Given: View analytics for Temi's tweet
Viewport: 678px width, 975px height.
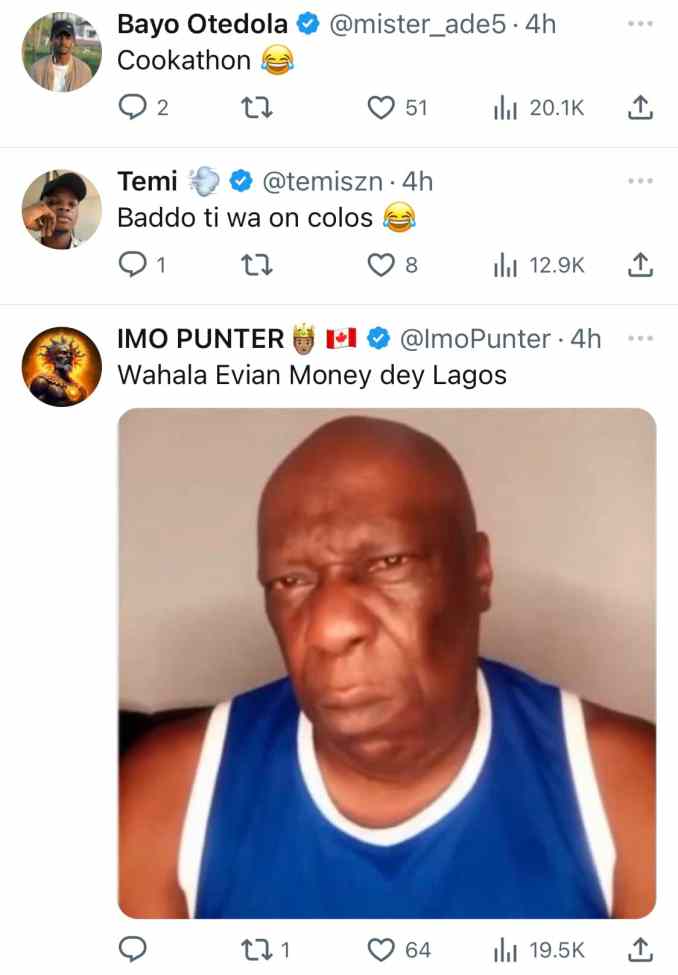Looking at the screenshot, I should tap(539, 266).
